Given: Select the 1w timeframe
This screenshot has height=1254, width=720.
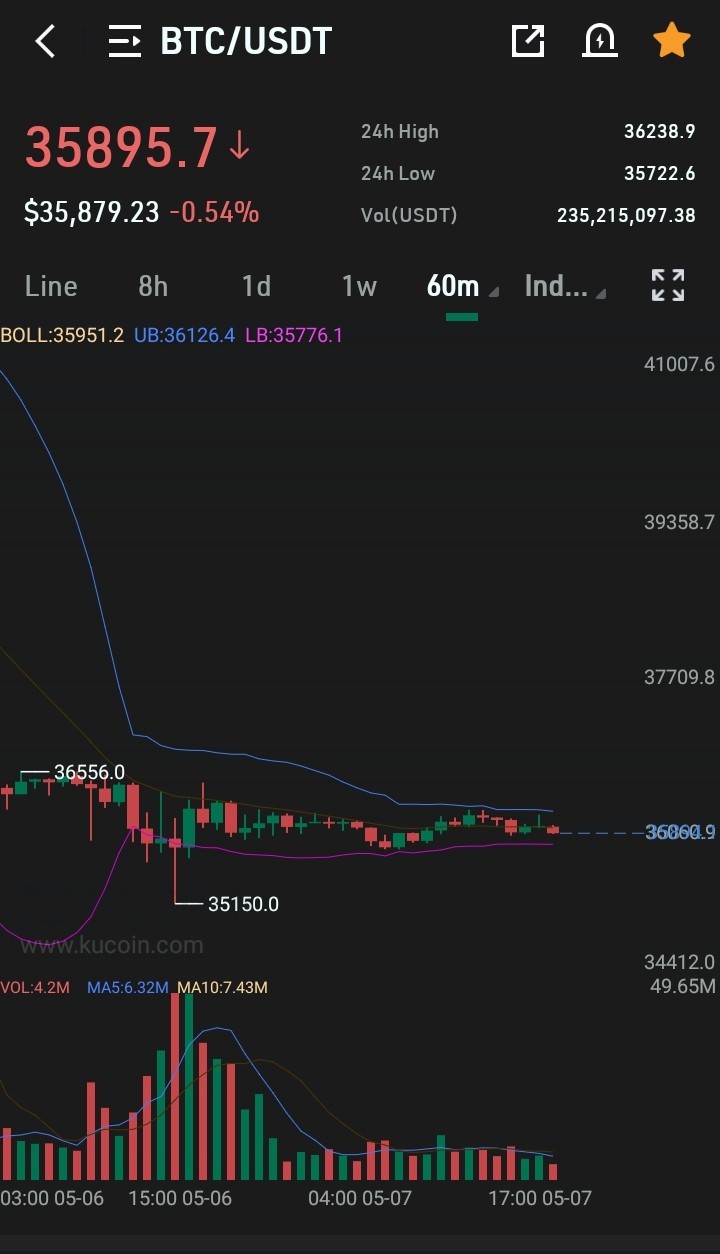Looking at the screenshot, I should 359,286.
